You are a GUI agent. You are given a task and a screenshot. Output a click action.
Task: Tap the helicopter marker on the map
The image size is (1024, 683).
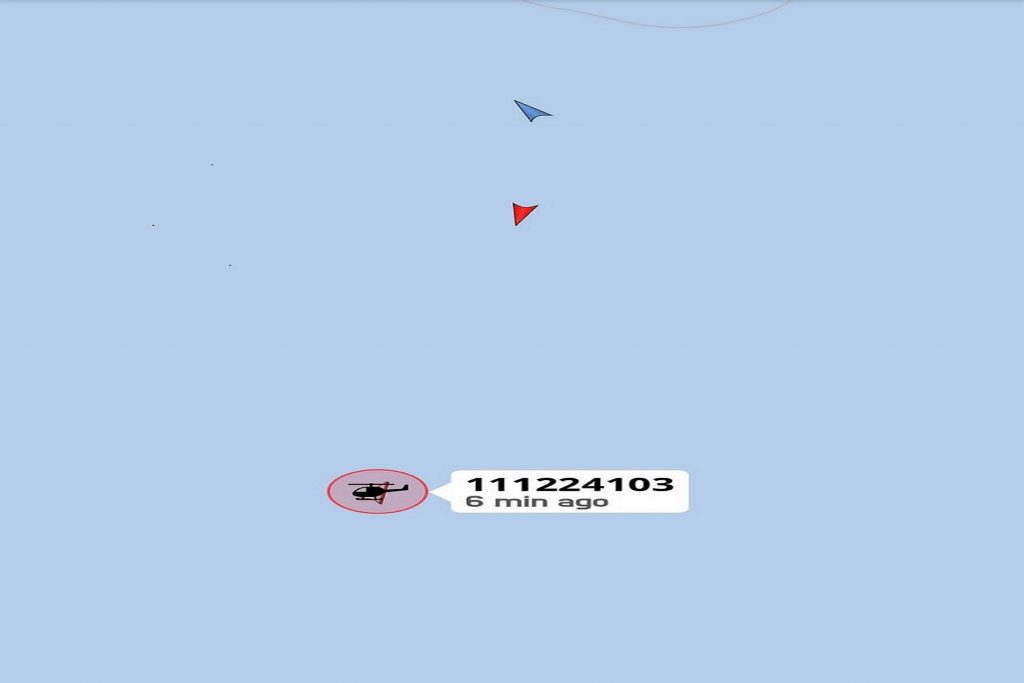coord(378,491)
